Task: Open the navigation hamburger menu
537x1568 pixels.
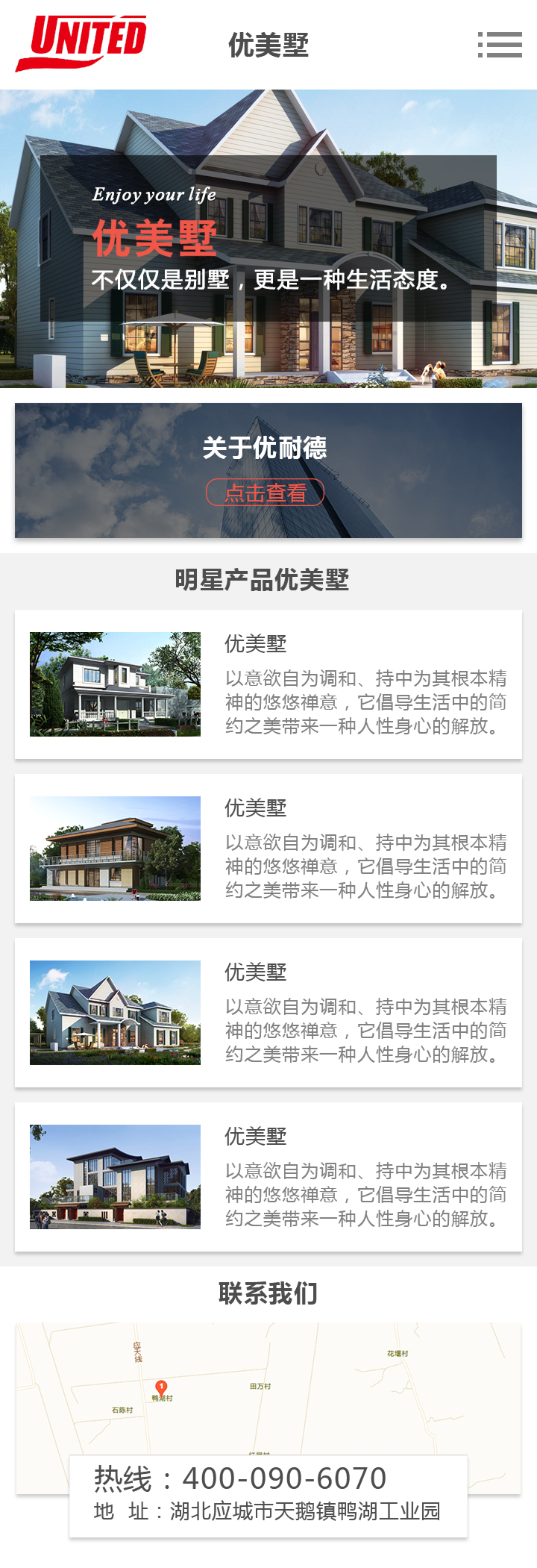Action: click(x=498, y=45)
